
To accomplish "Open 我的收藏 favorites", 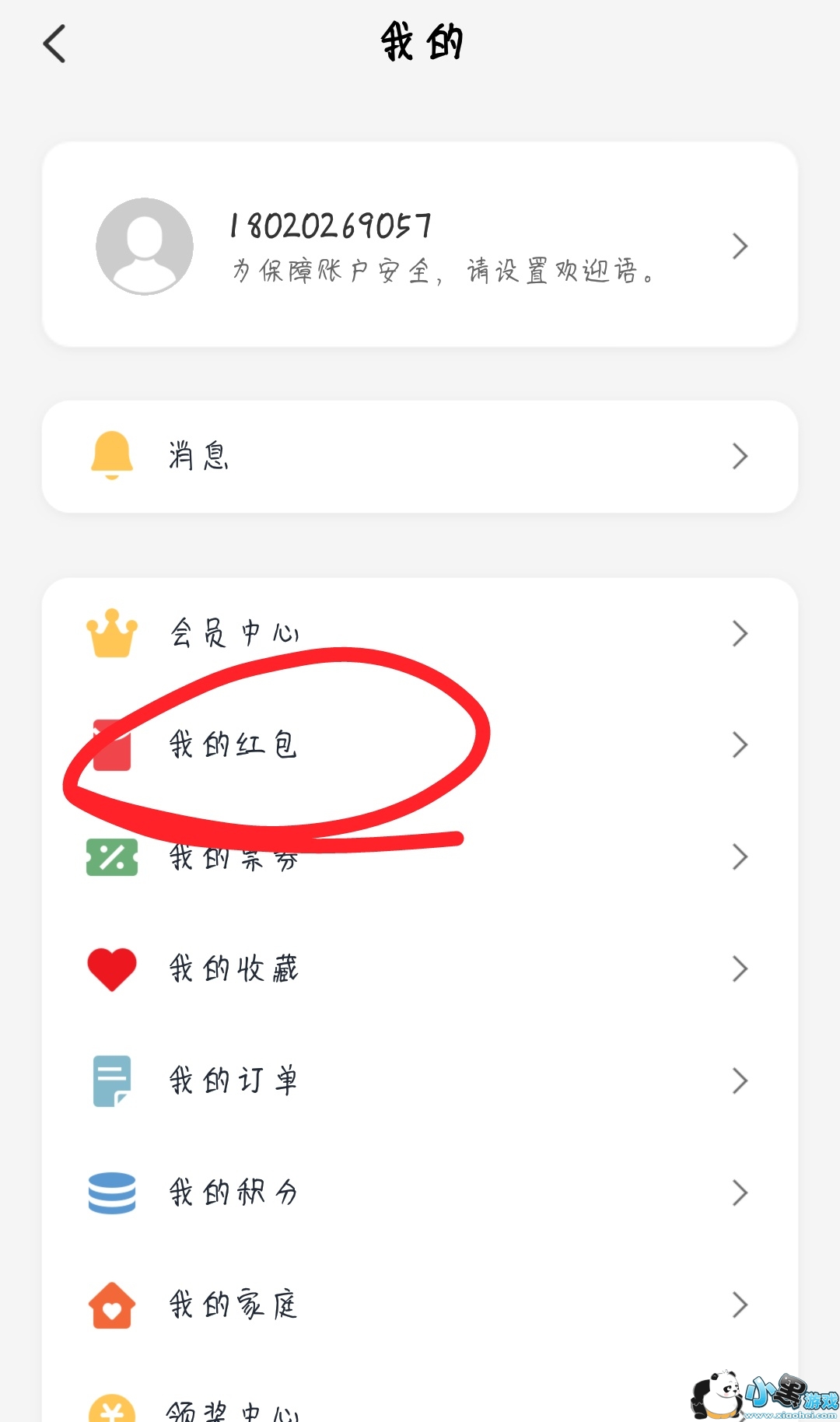I will pos(420,968).
